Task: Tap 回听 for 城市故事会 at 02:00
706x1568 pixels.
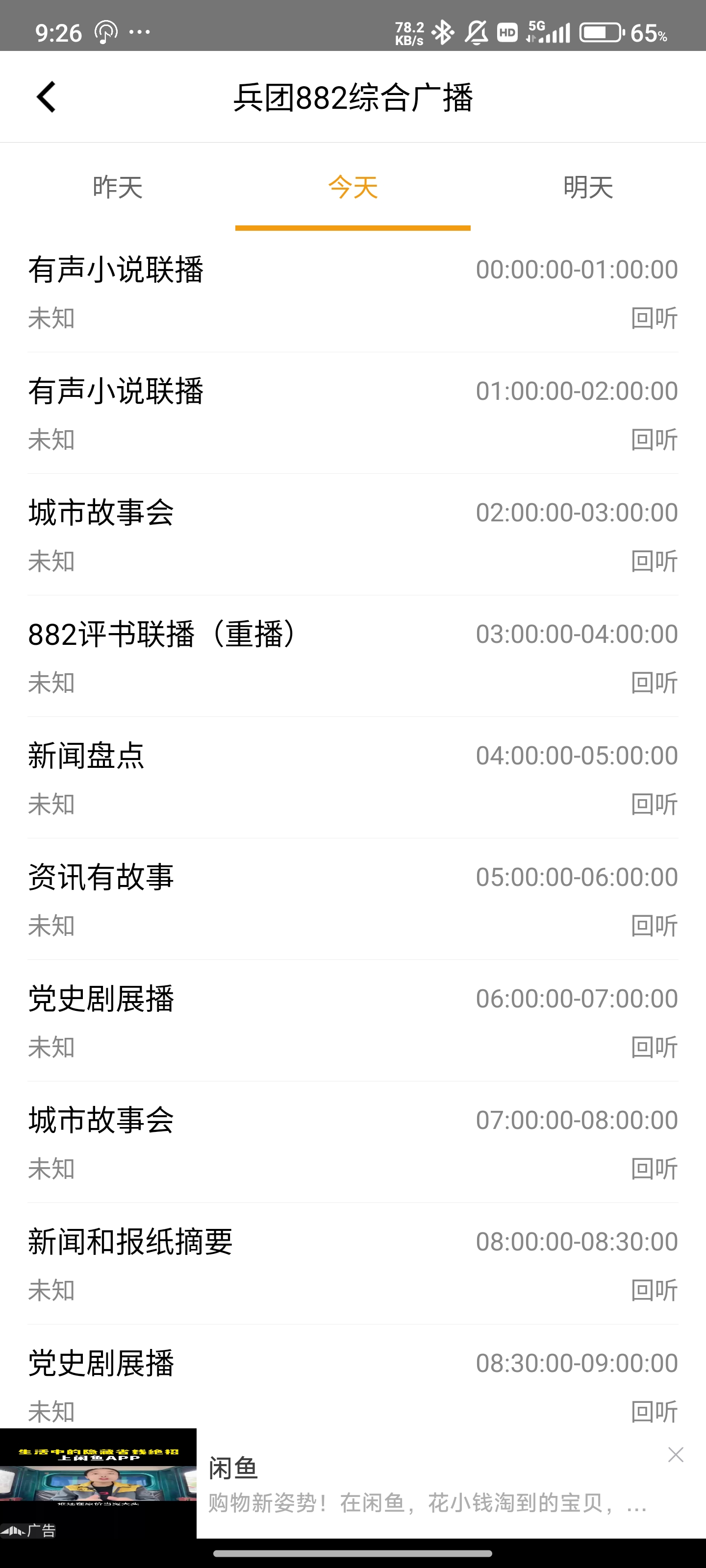Action: 653,560
